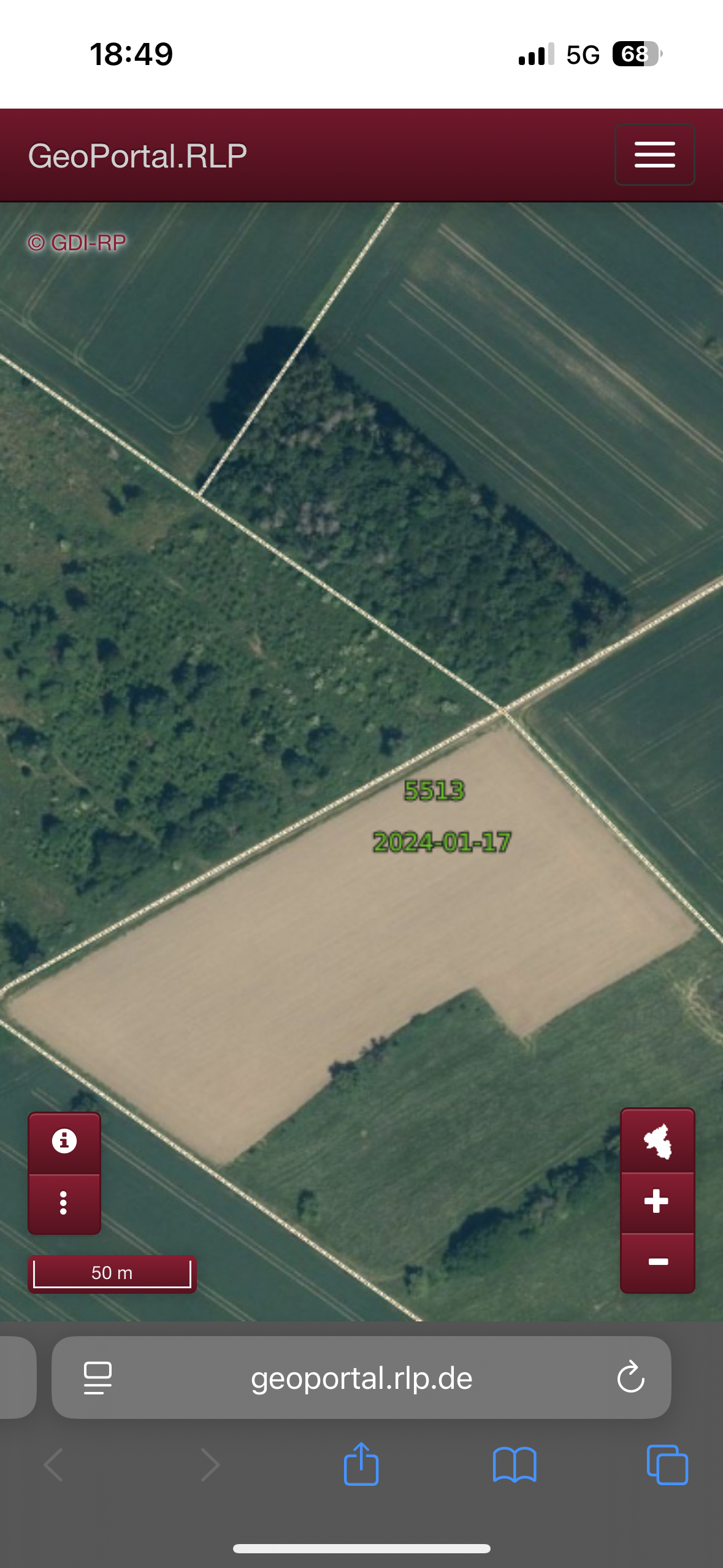
Task: Tap the geoportal.rlp.de address bar
Action: click(361, 1378)
